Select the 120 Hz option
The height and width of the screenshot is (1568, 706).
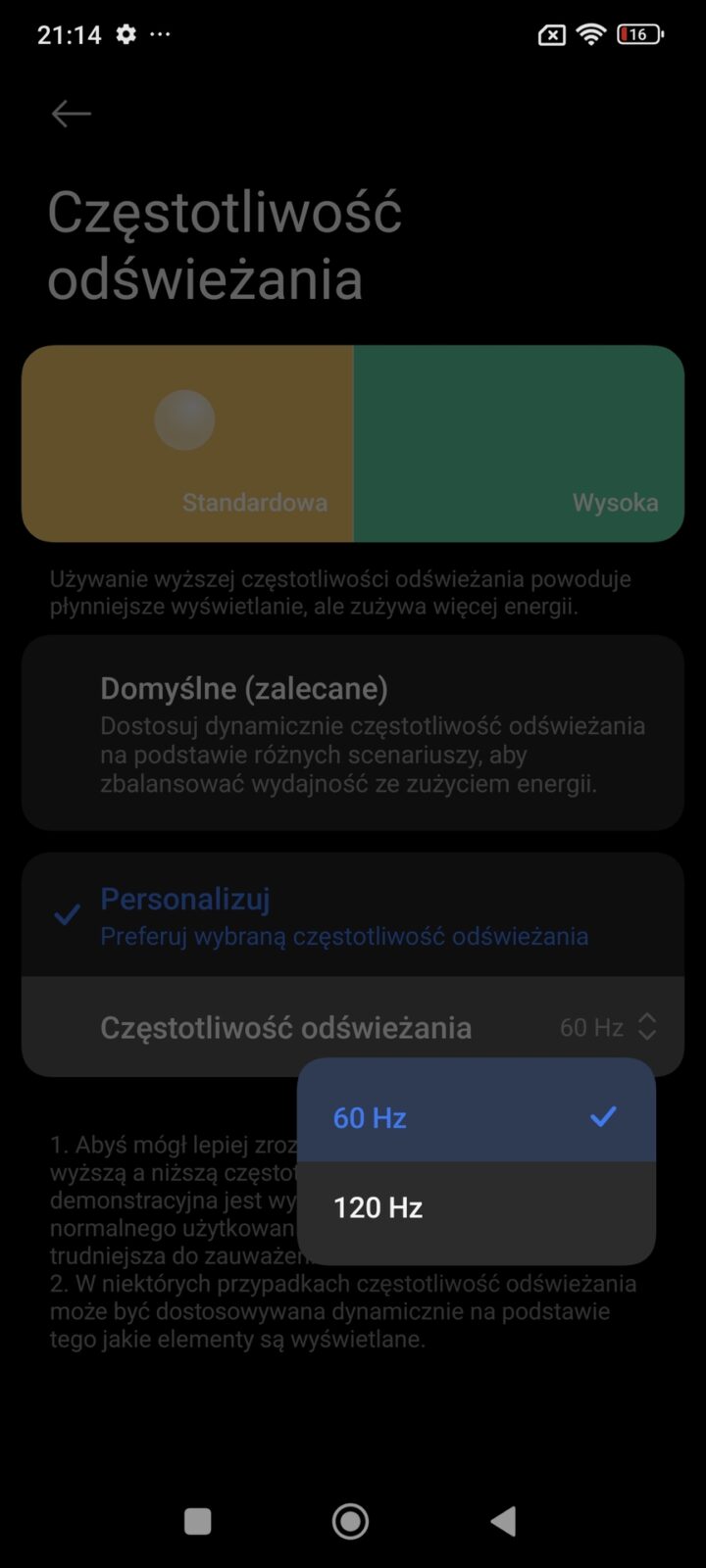coord(476,1207)
